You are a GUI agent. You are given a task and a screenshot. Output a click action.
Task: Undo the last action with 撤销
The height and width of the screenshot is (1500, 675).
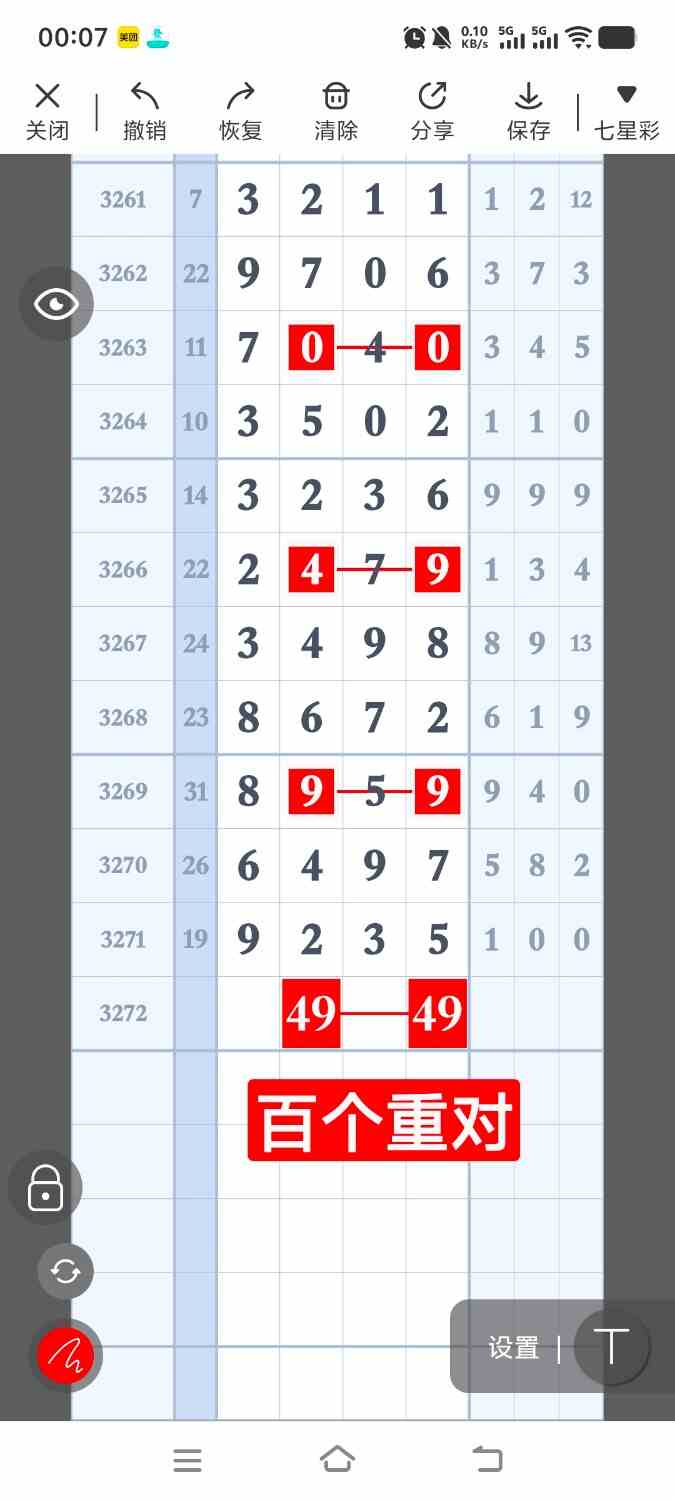(x=144, y=111)
